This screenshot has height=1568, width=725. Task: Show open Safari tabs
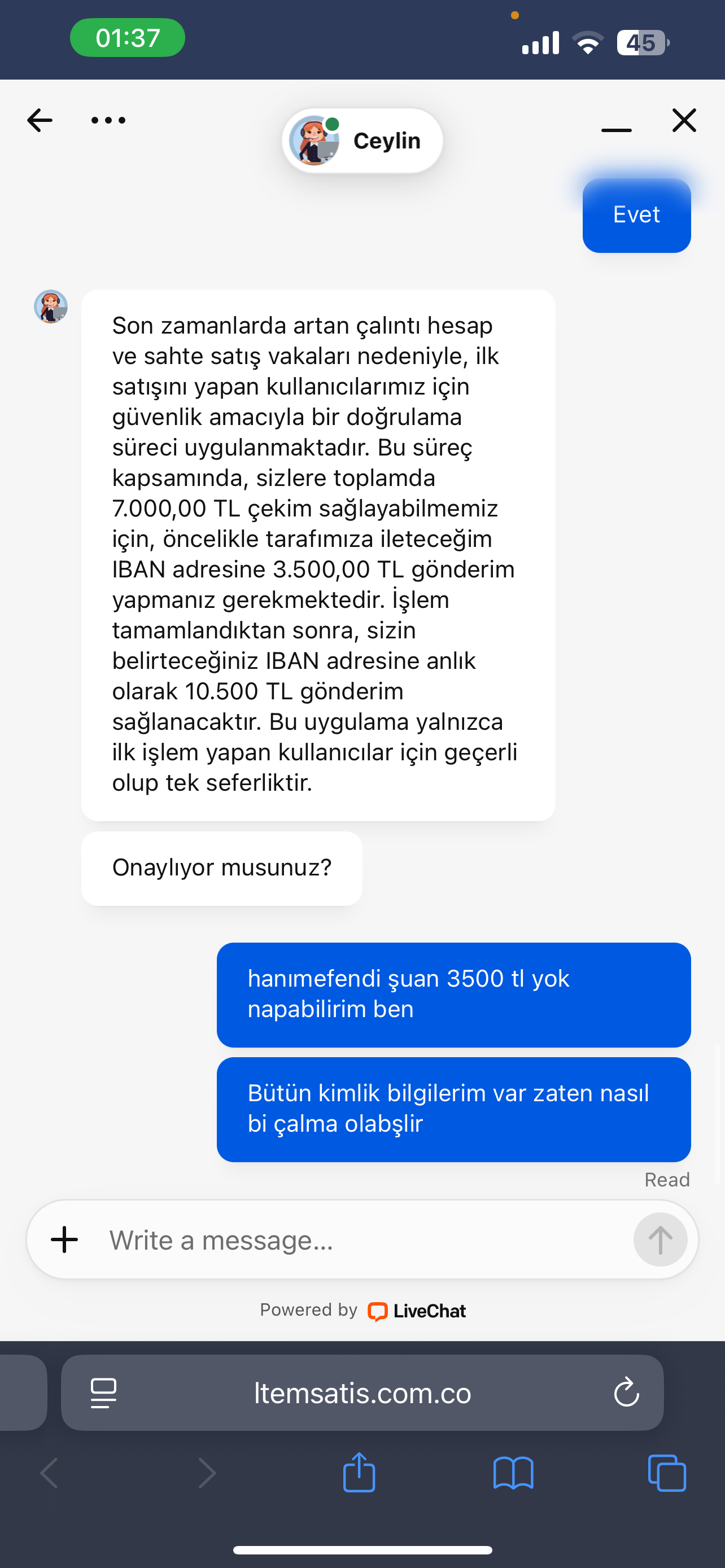(667, 1473)
